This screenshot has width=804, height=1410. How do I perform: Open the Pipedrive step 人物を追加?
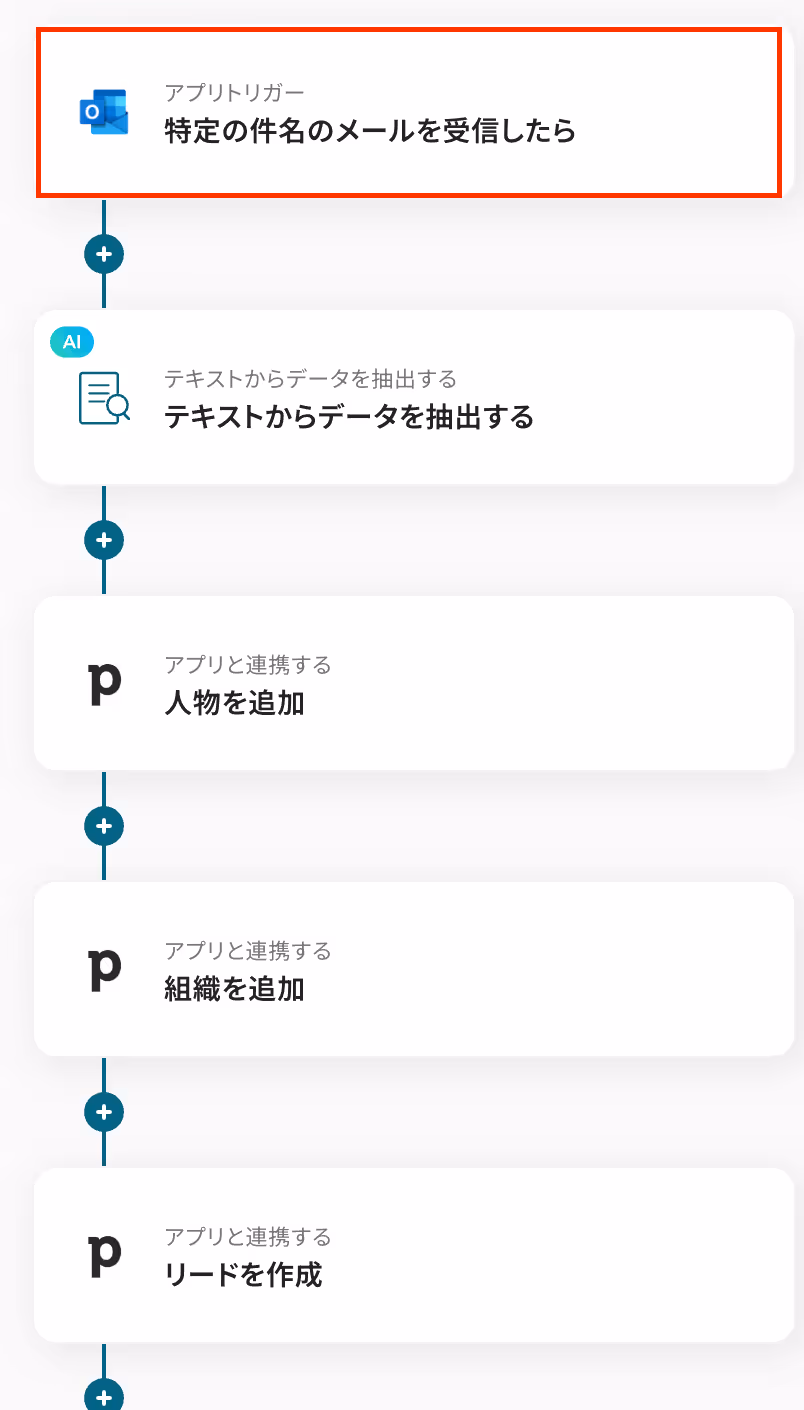(x=412, y=684)
